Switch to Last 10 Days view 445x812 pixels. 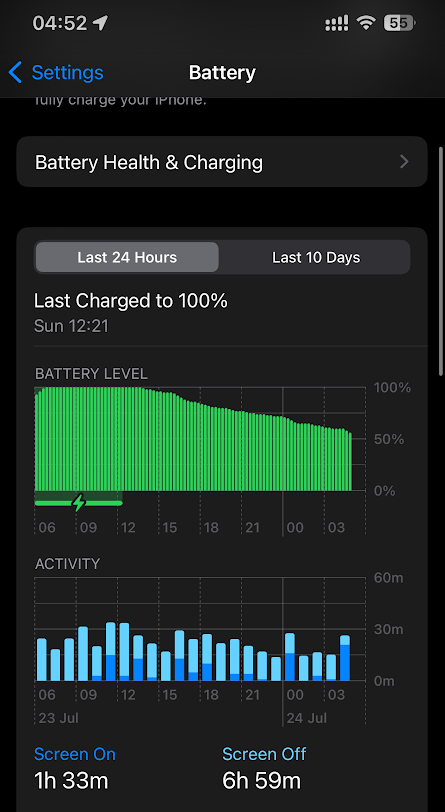(315, 257)
